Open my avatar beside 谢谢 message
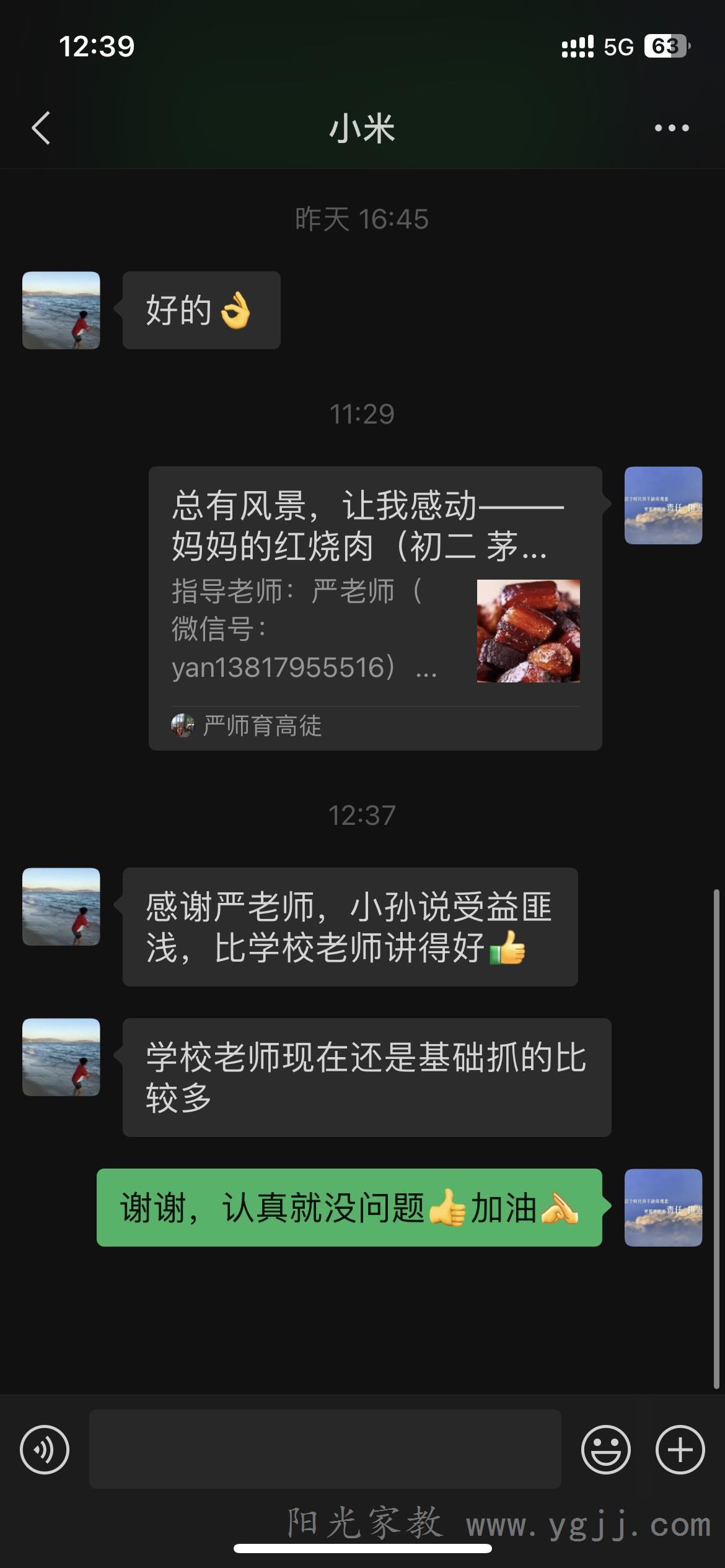The height and width of the screenshot is (1568, 725). coord(663,1208)
